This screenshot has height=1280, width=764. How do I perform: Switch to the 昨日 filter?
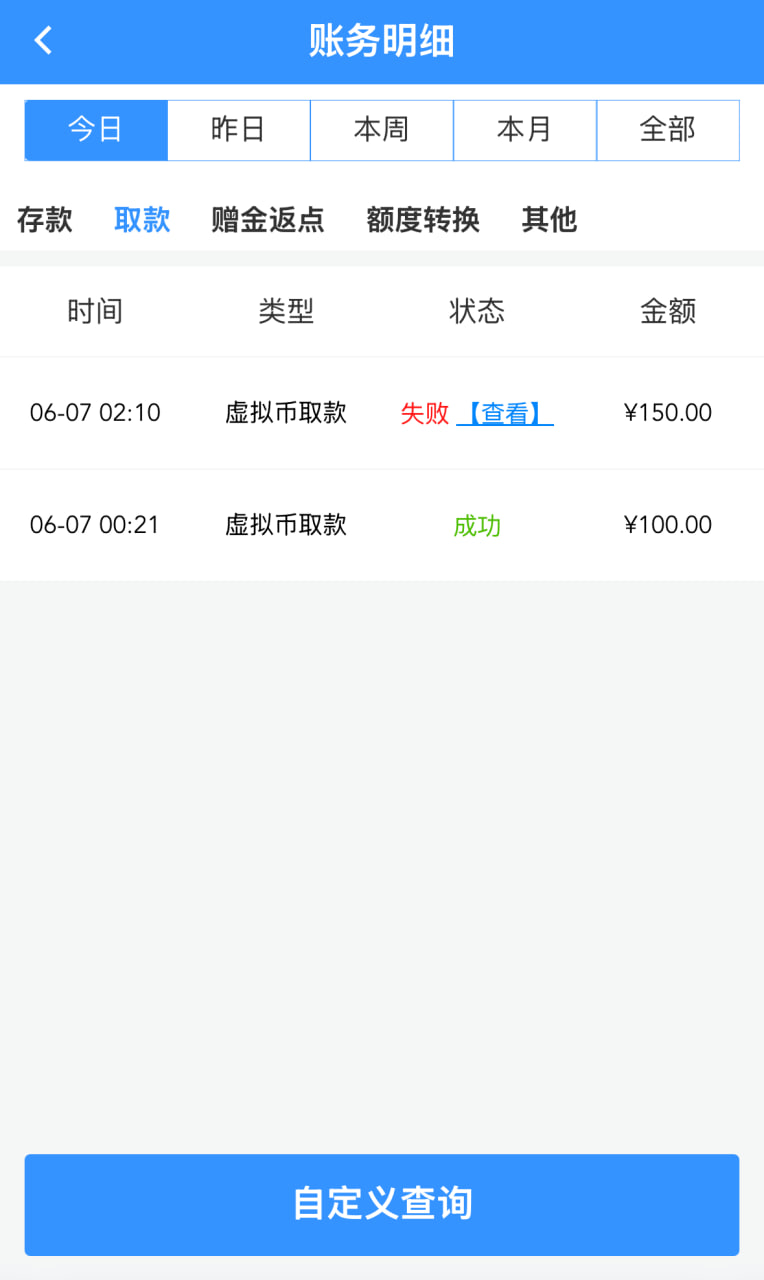(x=238, y=130)
